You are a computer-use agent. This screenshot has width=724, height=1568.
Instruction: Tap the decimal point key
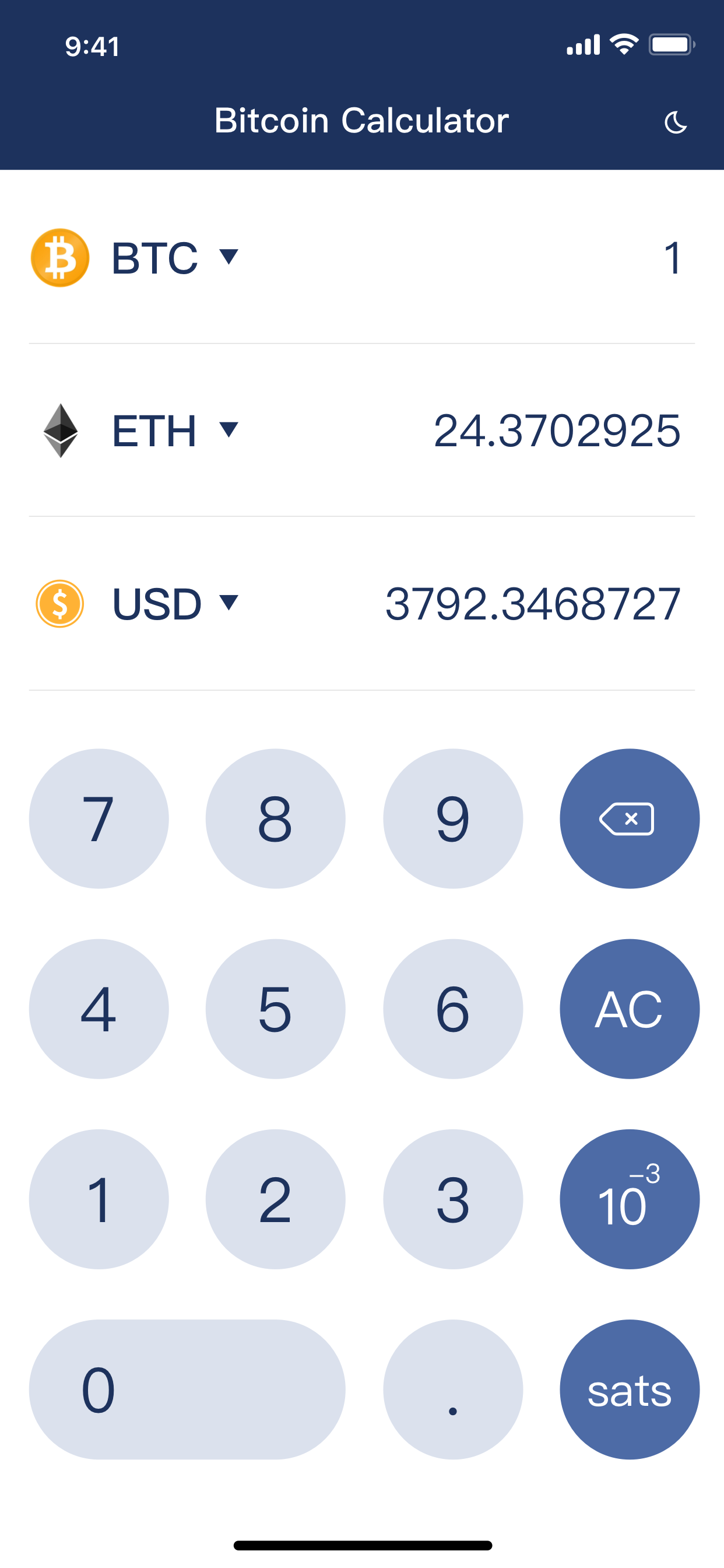tap(453, 1388)
